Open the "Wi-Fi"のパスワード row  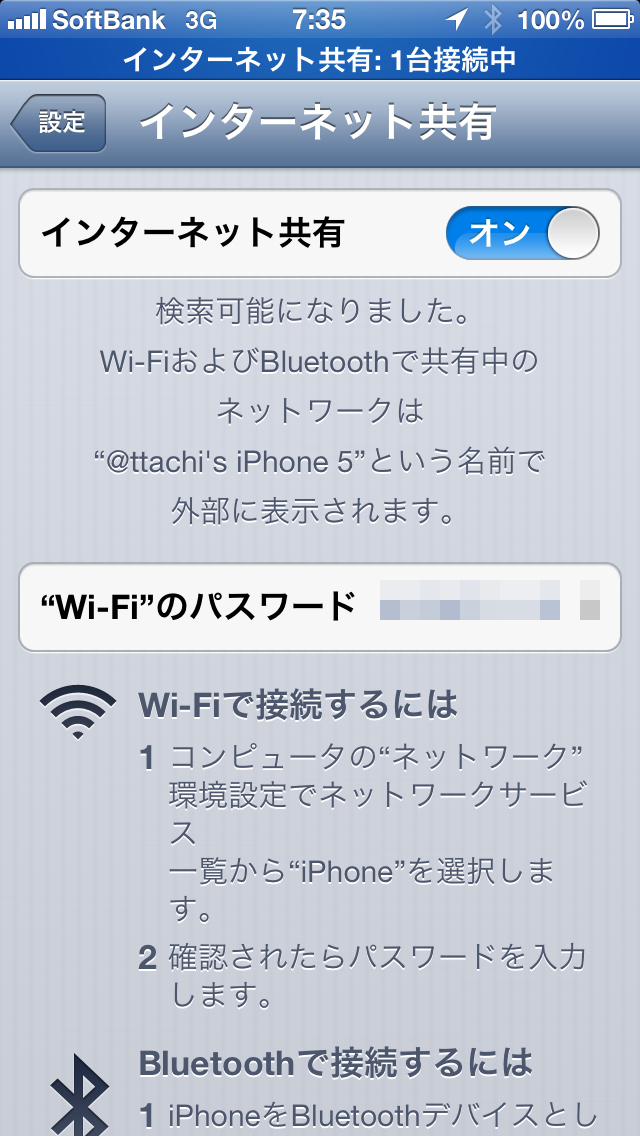pos(320,606)
